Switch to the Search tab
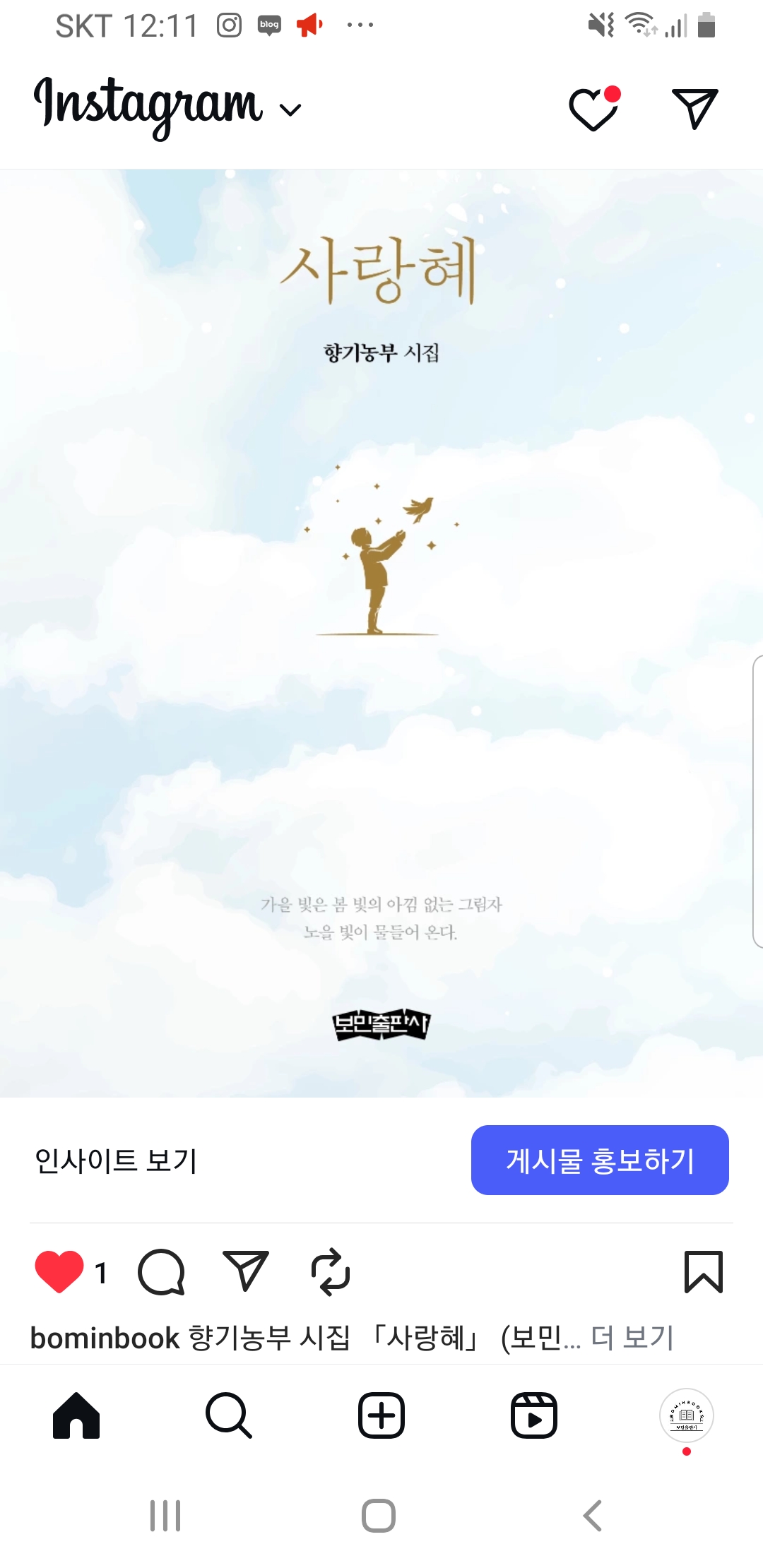 tap(228, 1415)
